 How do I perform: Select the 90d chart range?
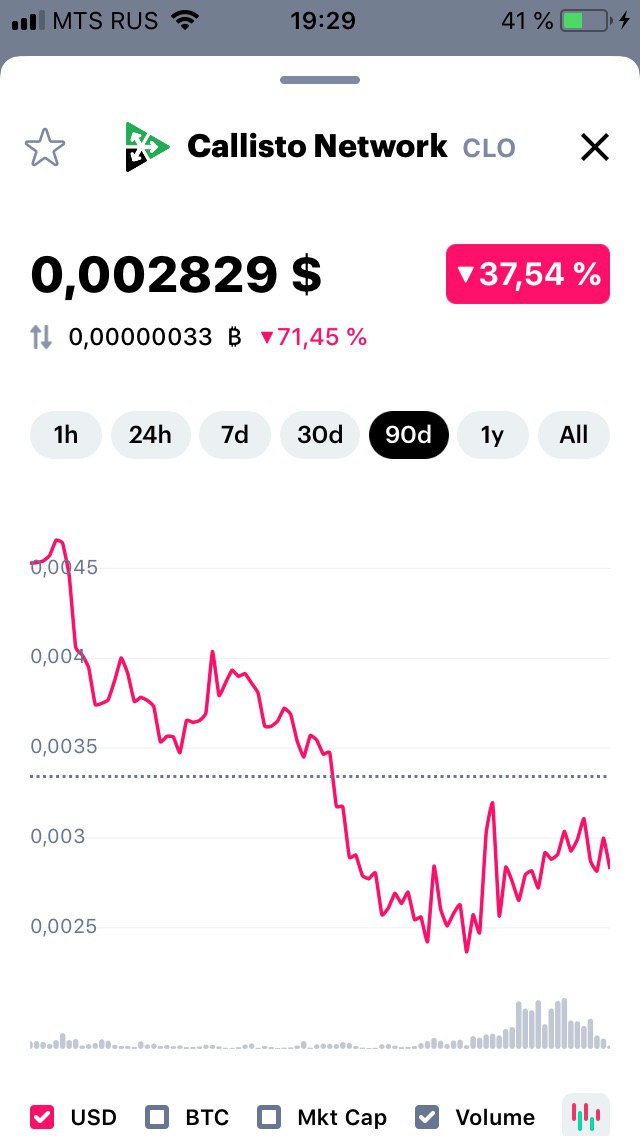pos(409,435)
